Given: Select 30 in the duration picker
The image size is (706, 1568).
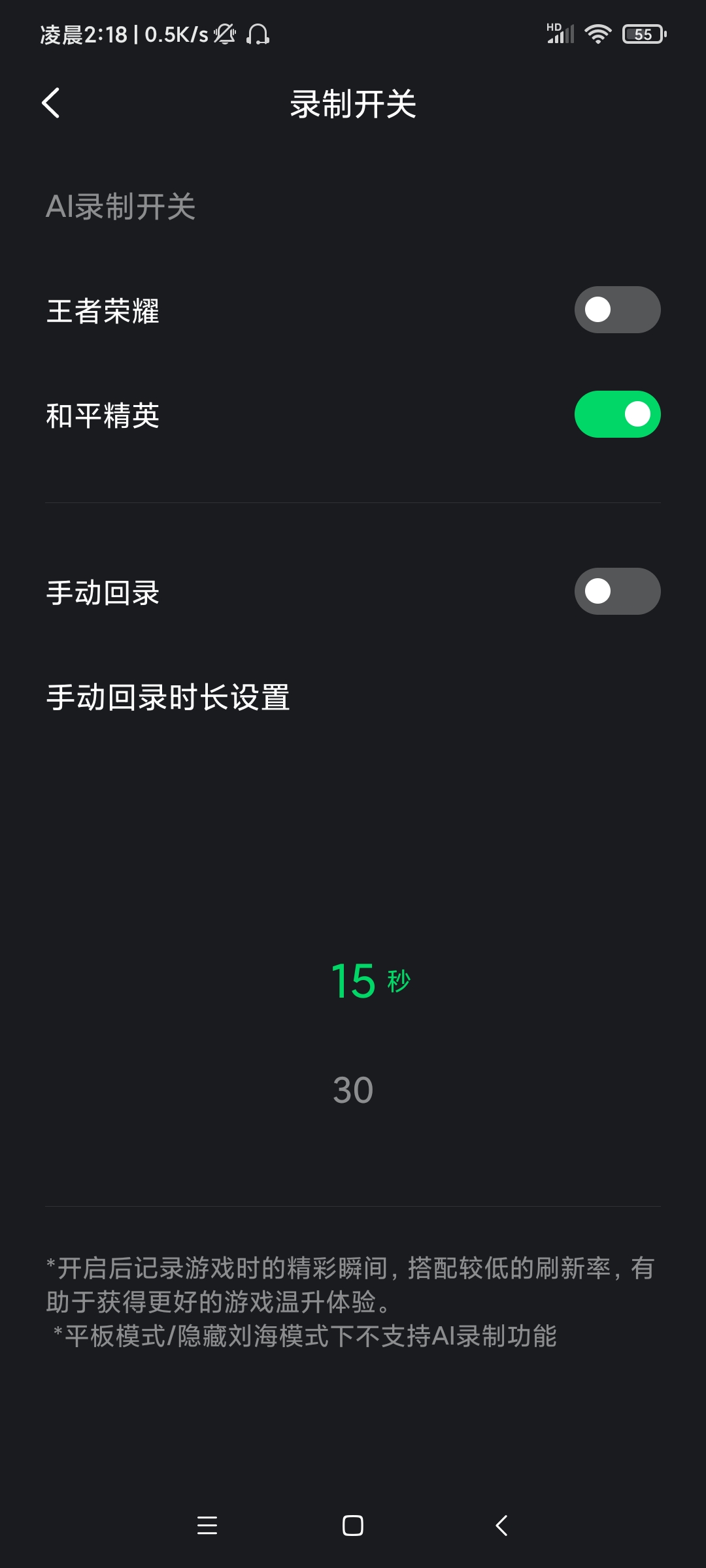Looking at the screenshot, I should [353, 1090].
